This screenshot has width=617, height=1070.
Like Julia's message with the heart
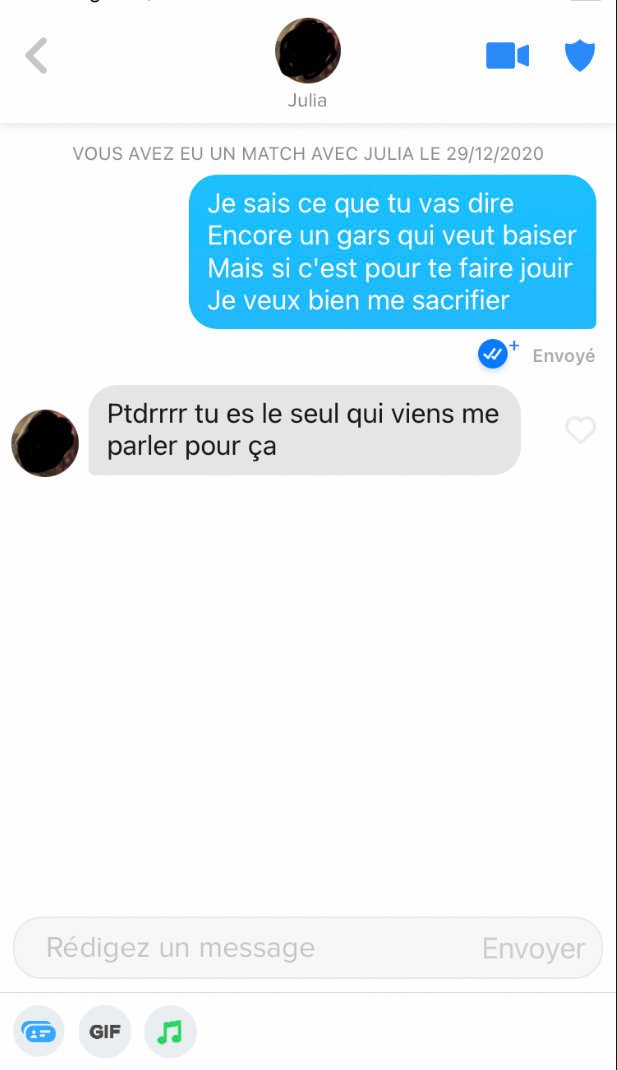[x=580, y=430]
